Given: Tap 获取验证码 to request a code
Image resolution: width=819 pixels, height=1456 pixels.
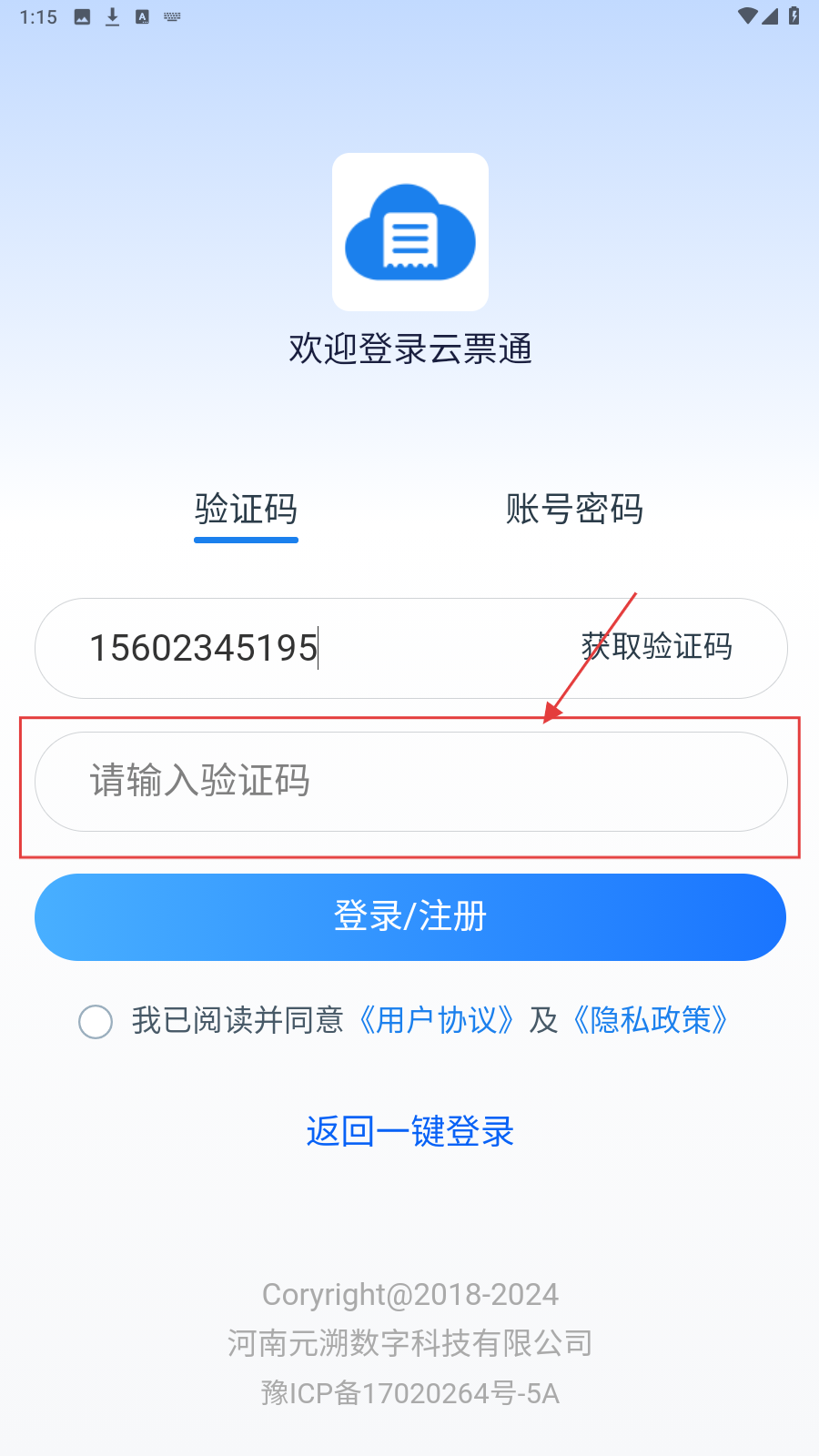Looking at the screenshot, I should [x=657, y=647].
